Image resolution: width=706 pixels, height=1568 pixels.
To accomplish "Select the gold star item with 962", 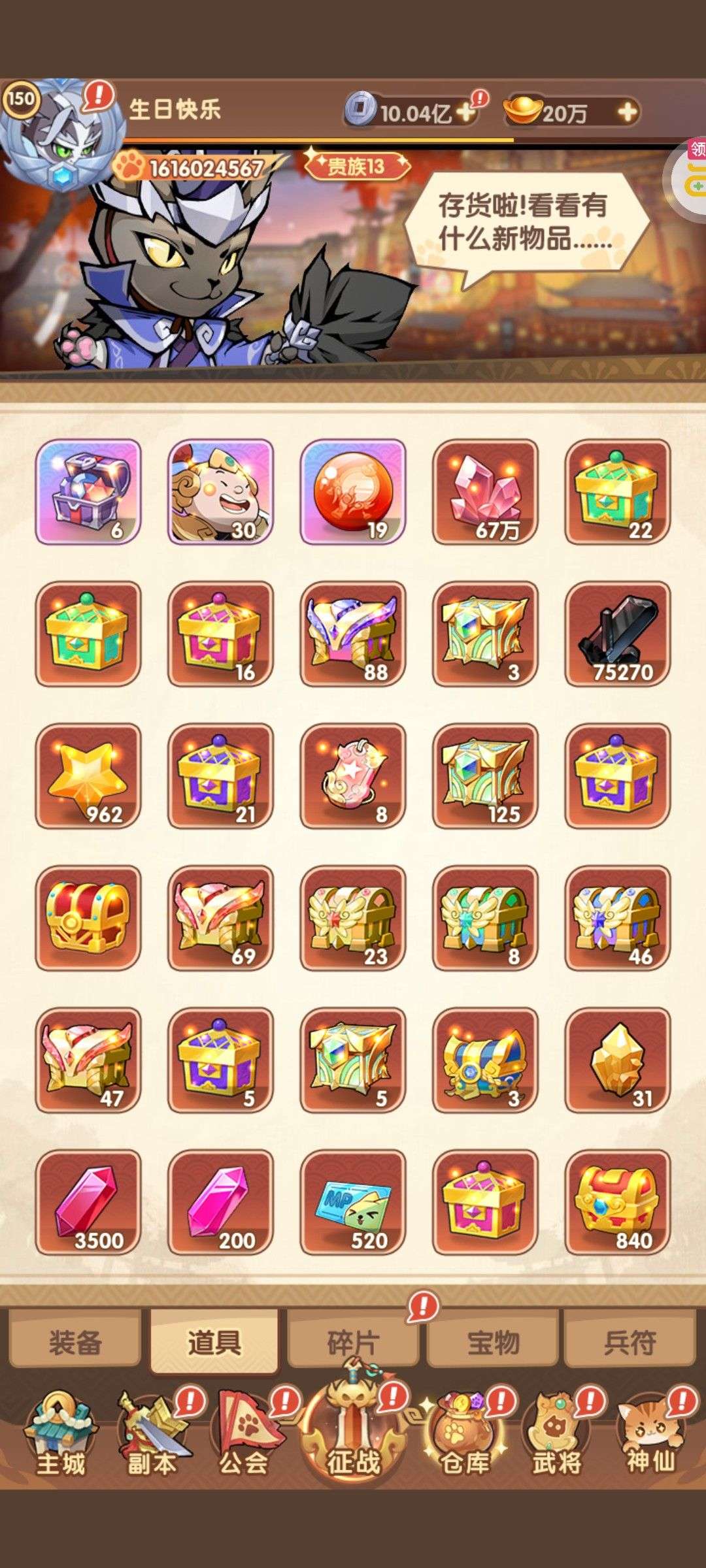I will tap(88, 776).
